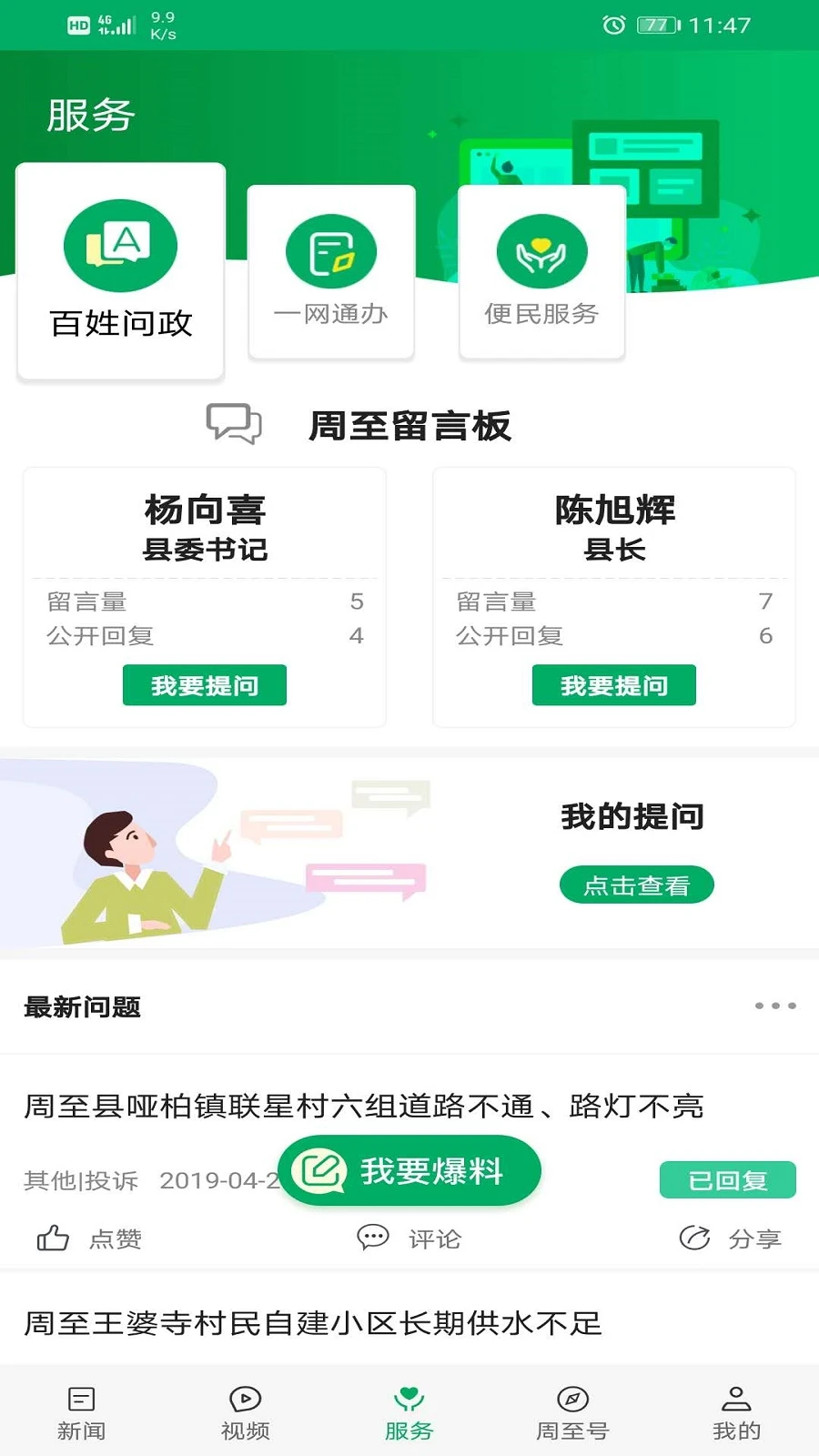
Task: Click the 已回复 status label
Action: (727, 1178)
